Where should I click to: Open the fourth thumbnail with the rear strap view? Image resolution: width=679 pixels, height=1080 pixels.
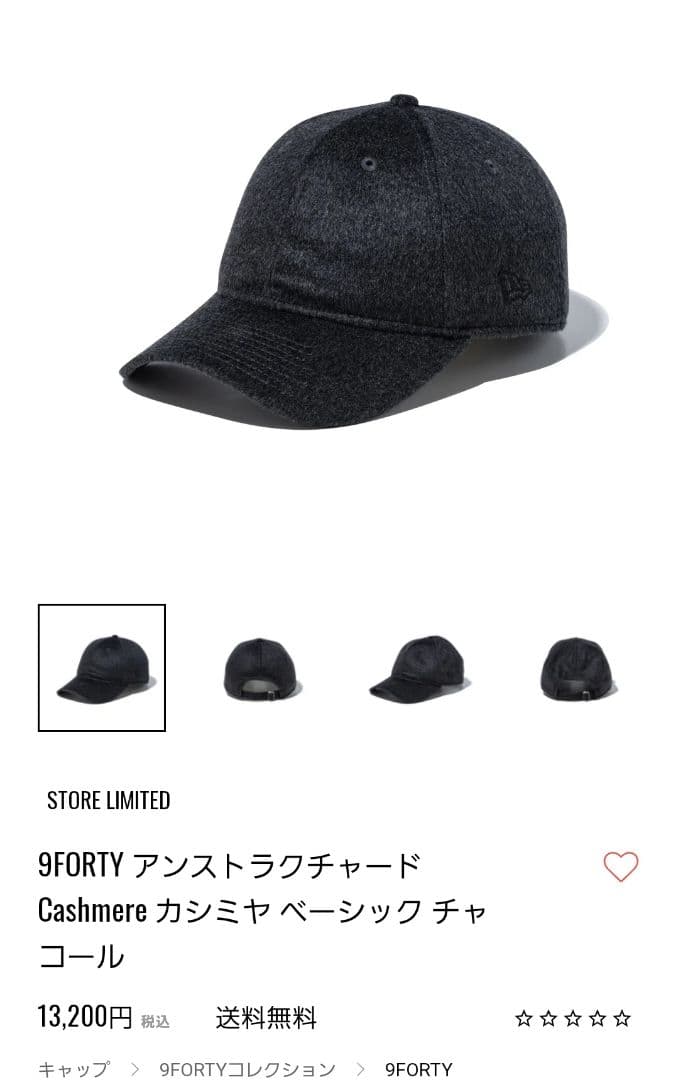coord(578,668)
